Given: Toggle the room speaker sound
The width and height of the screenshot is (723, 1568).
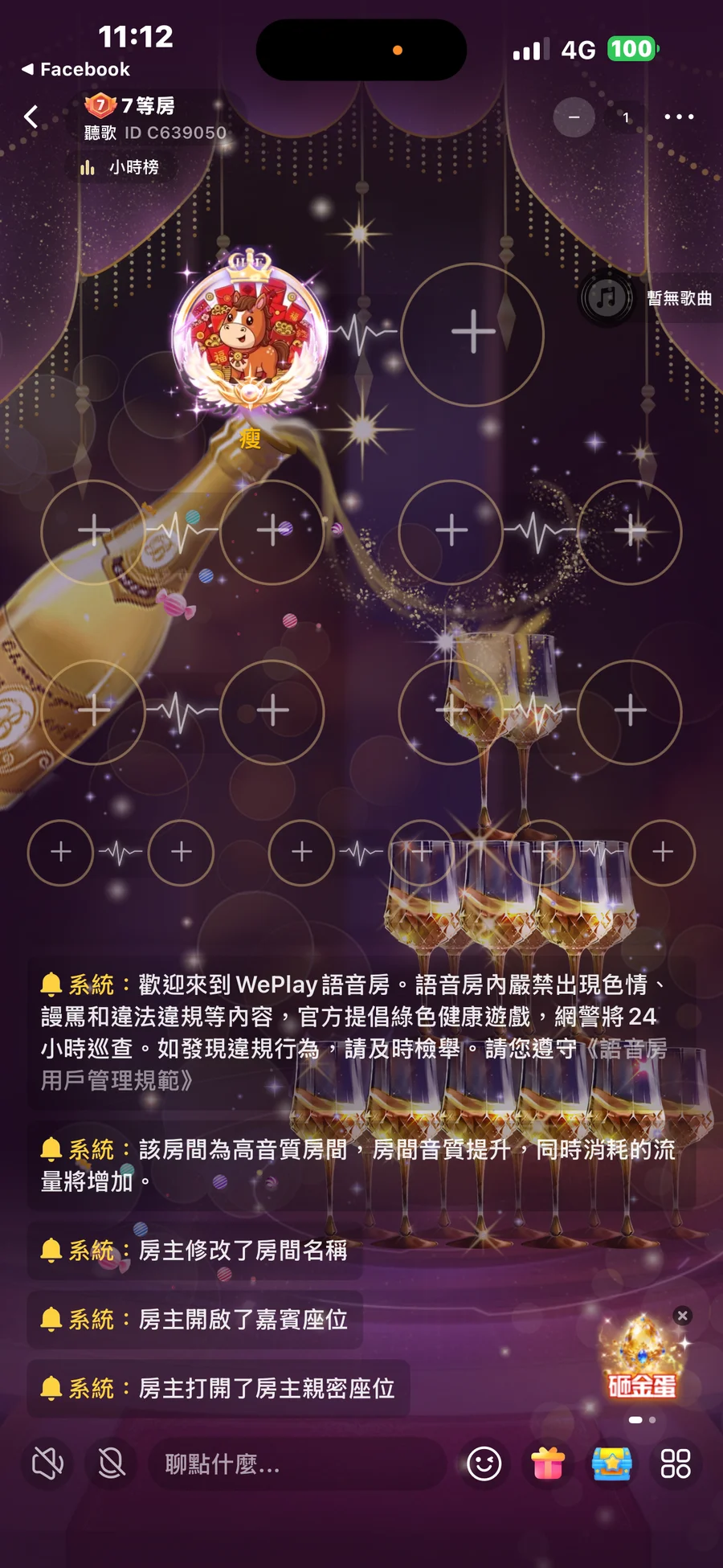Looking at the screenshot, I should point(47,1464).
